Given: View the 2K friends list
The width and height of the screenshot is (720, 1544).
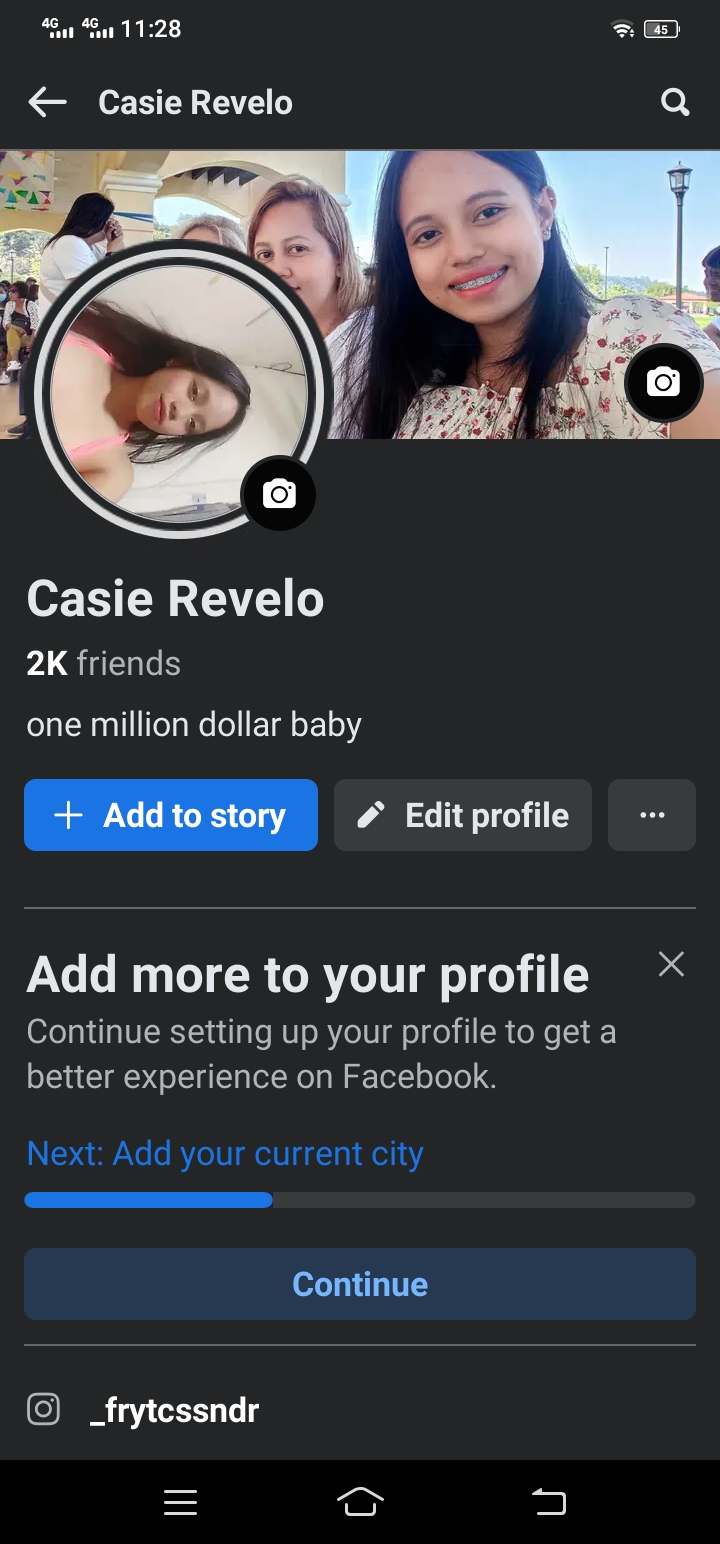Looking at the screenshot, I should click(104, 663).
